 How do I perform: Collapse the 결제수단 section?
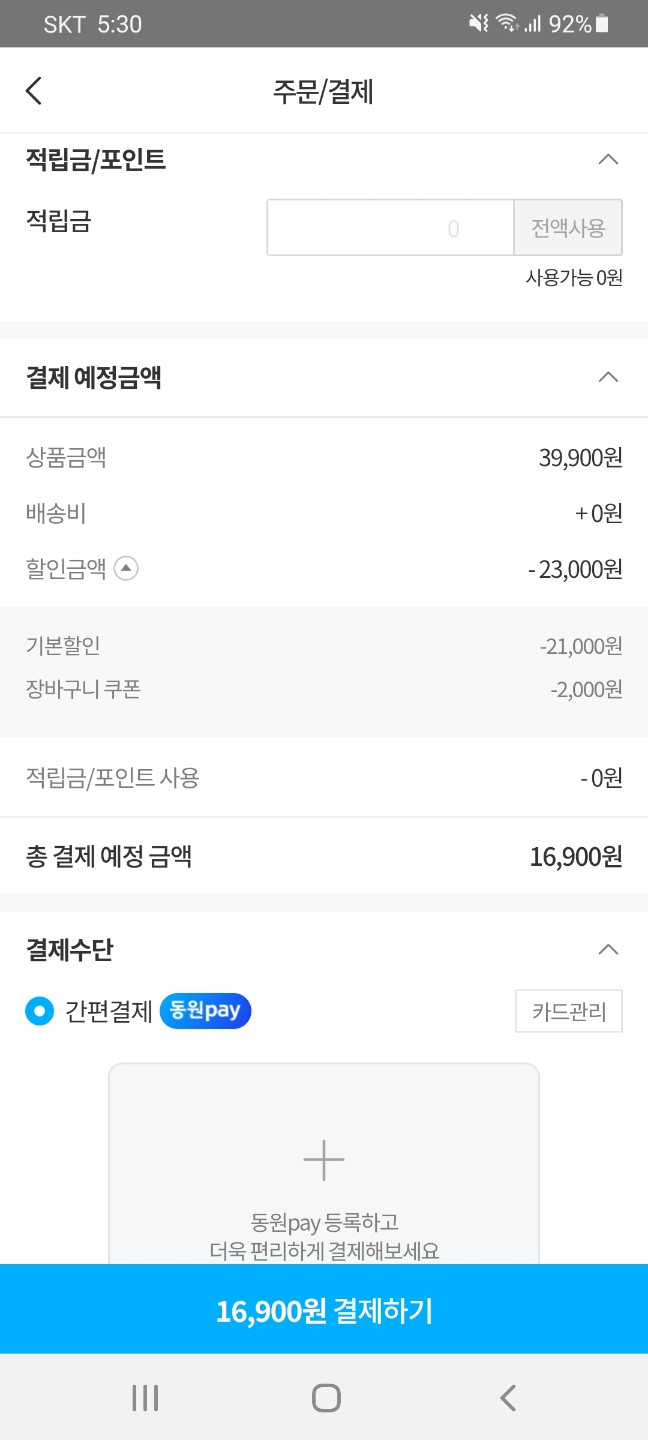608,949
